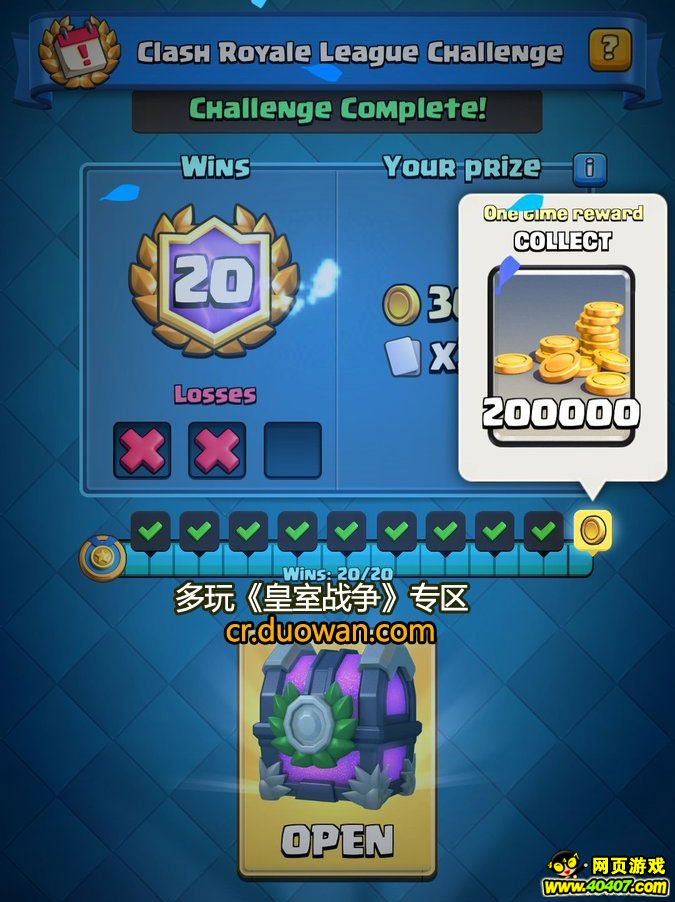Open the challenge reward chest
Screen dimensions: 675x902
click(338, 762)
